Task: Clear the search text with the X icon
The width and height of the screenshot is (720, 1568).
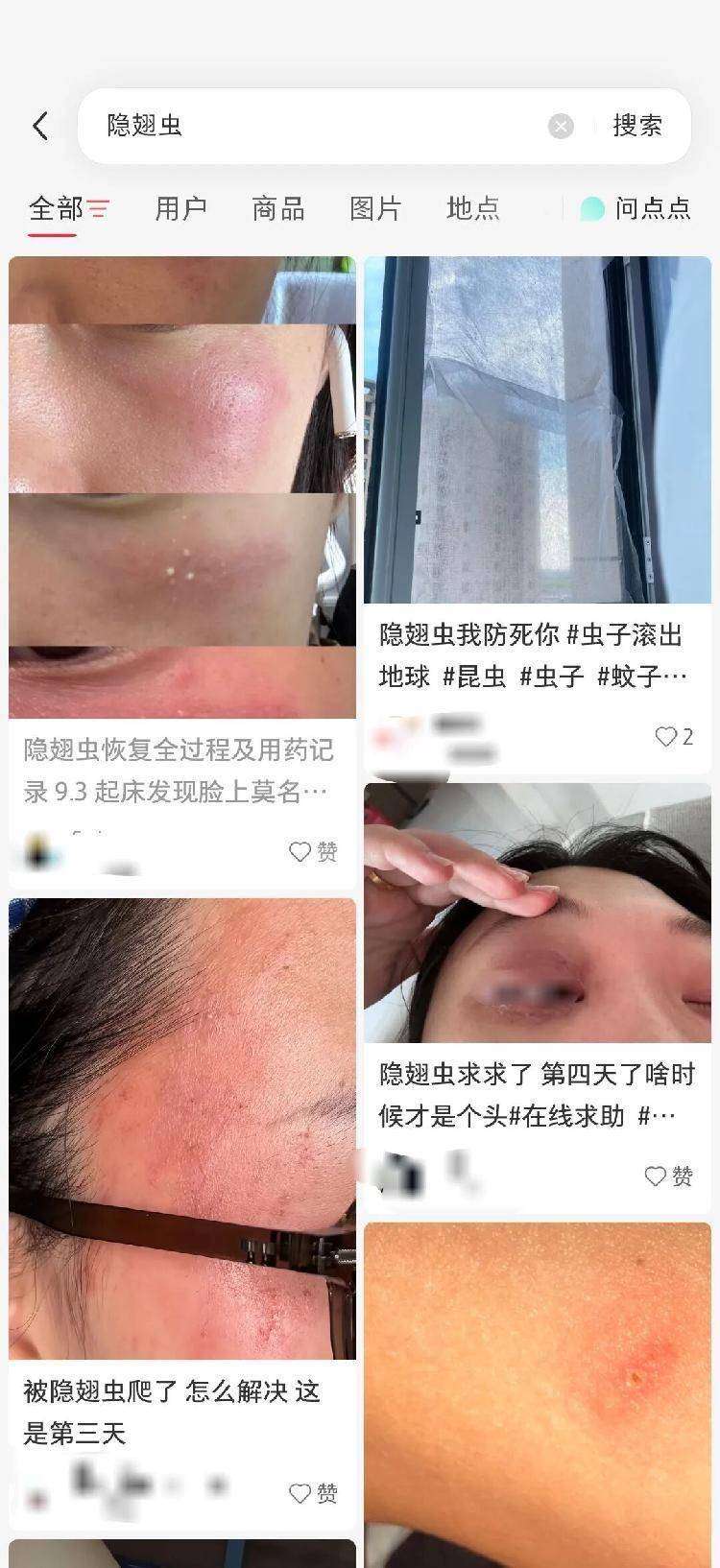Action: 561,126
